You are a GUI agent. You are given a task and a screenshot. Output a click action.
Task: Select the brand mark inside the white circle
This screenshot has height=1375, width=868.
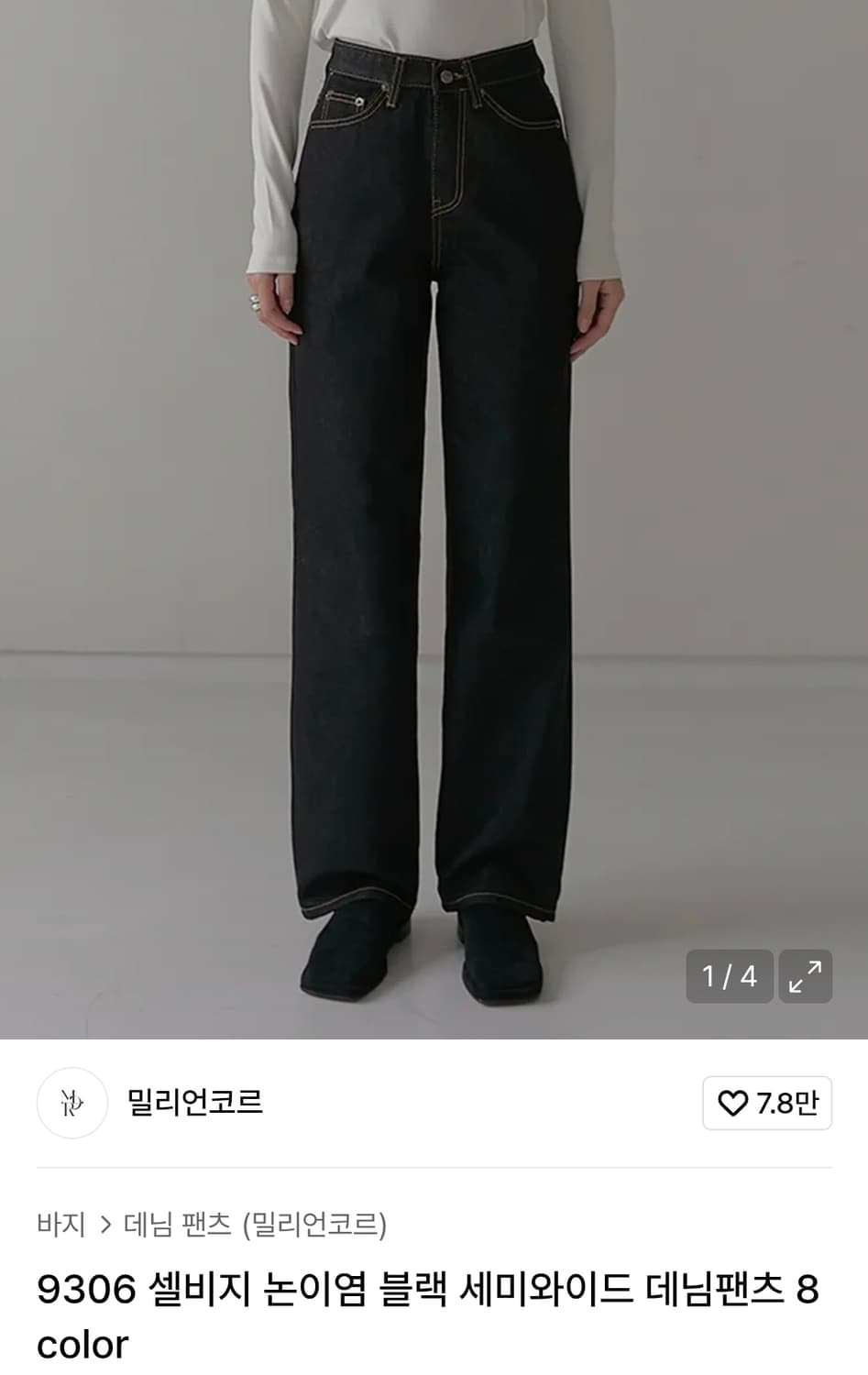[72, 1105]
